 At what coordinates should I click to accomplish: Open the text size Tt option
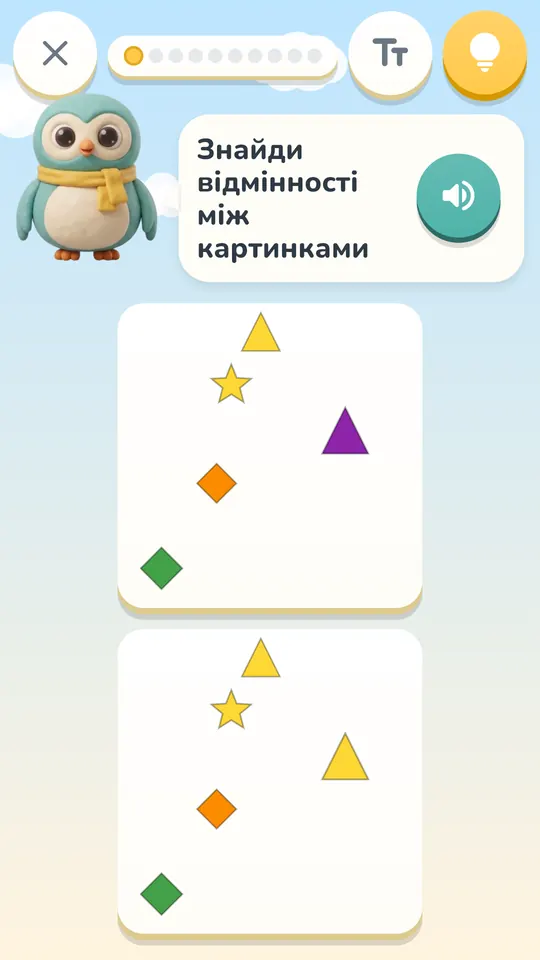pos(390,53)
